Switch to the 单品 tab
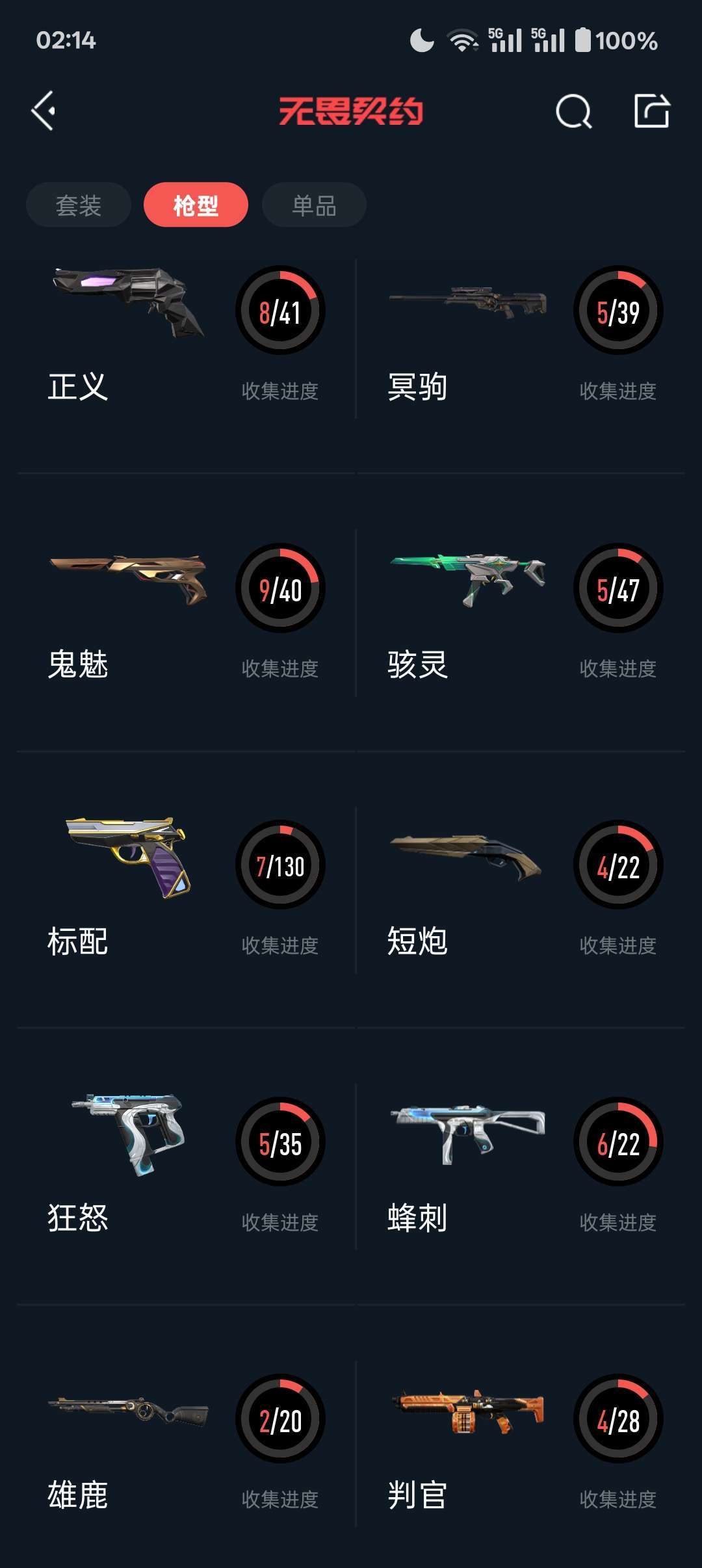Screen dimensions: 702x1568 [314, 205]
